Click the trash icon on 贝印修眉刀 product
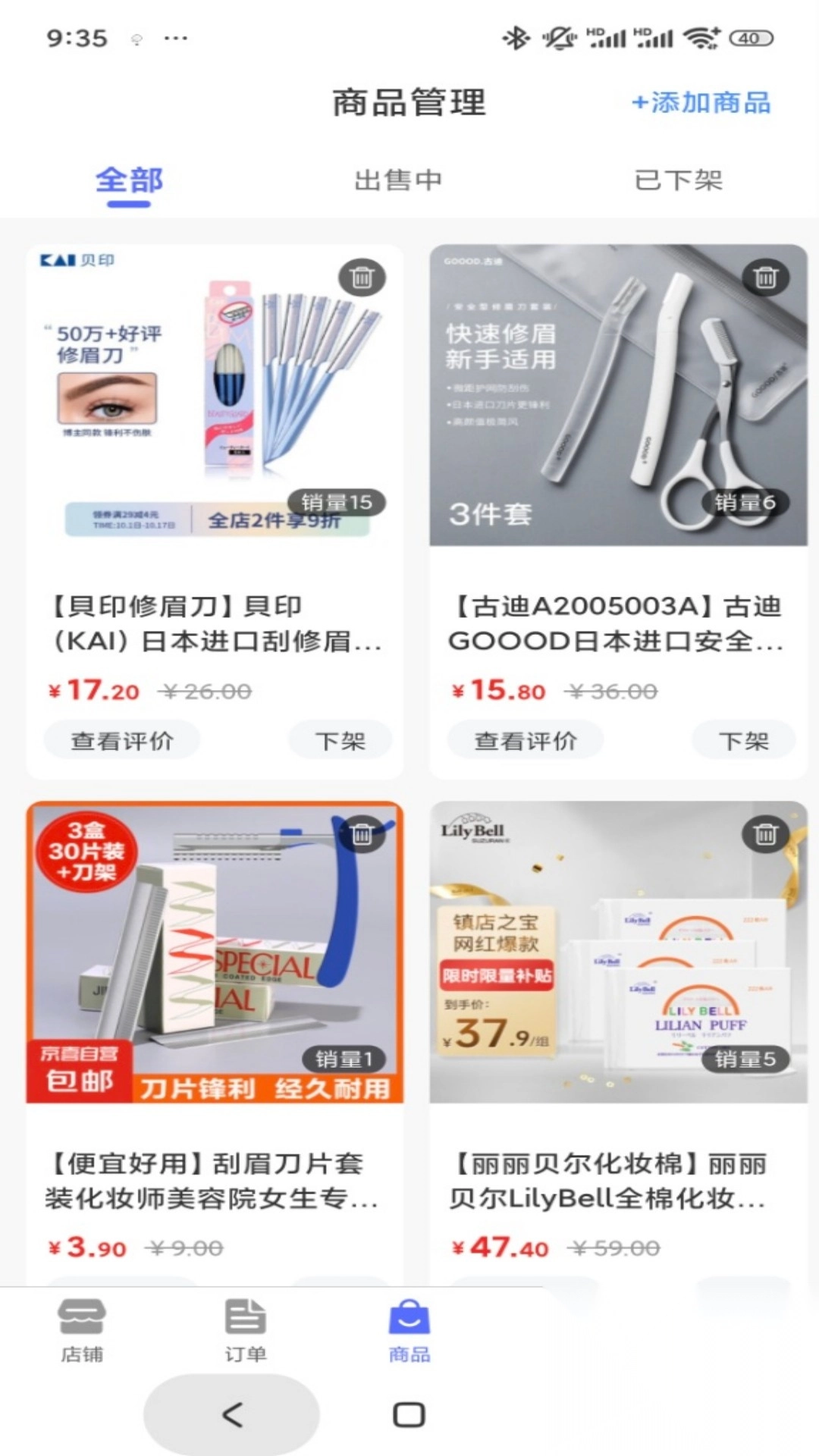The image size is (819, 1456). 362,277
